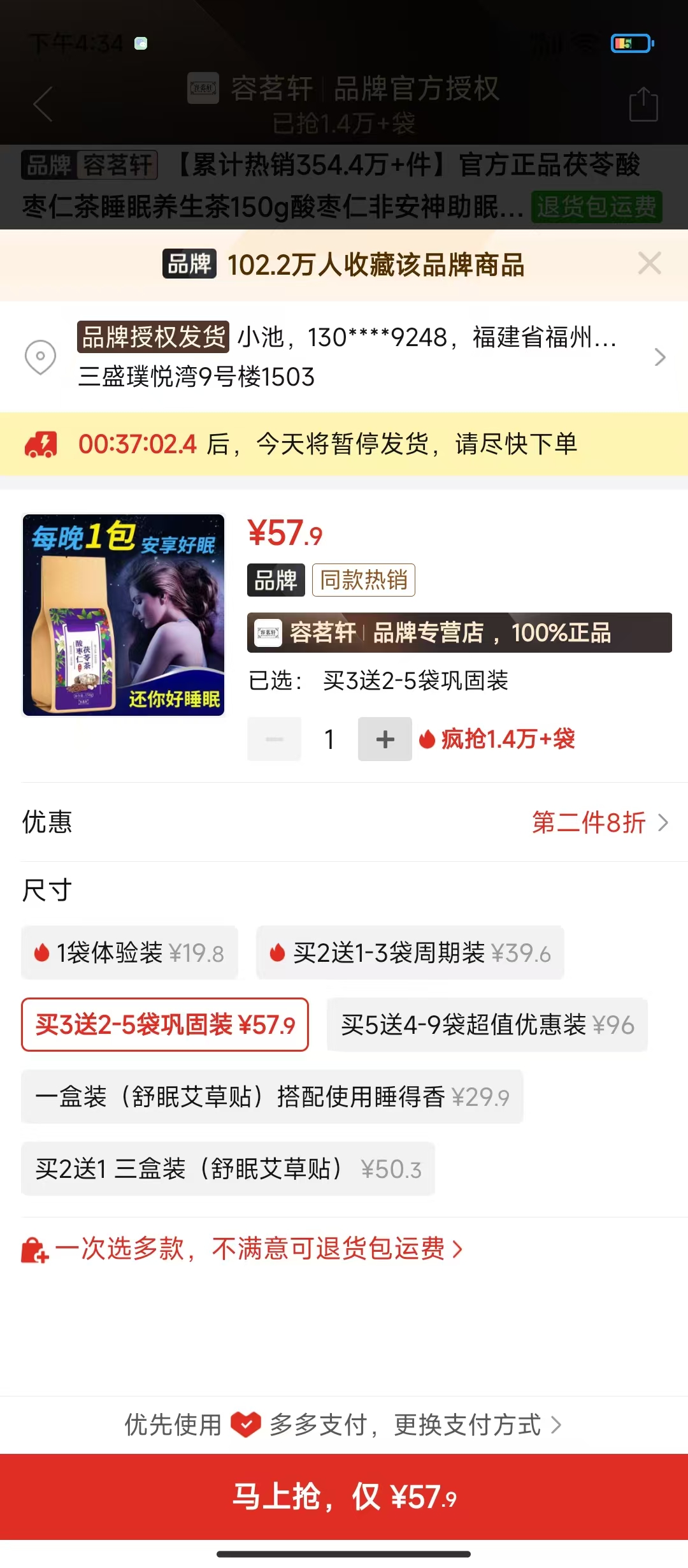
Task: Select the 1袋体验装 ¥19.8 option
Action: click(129, 953)
